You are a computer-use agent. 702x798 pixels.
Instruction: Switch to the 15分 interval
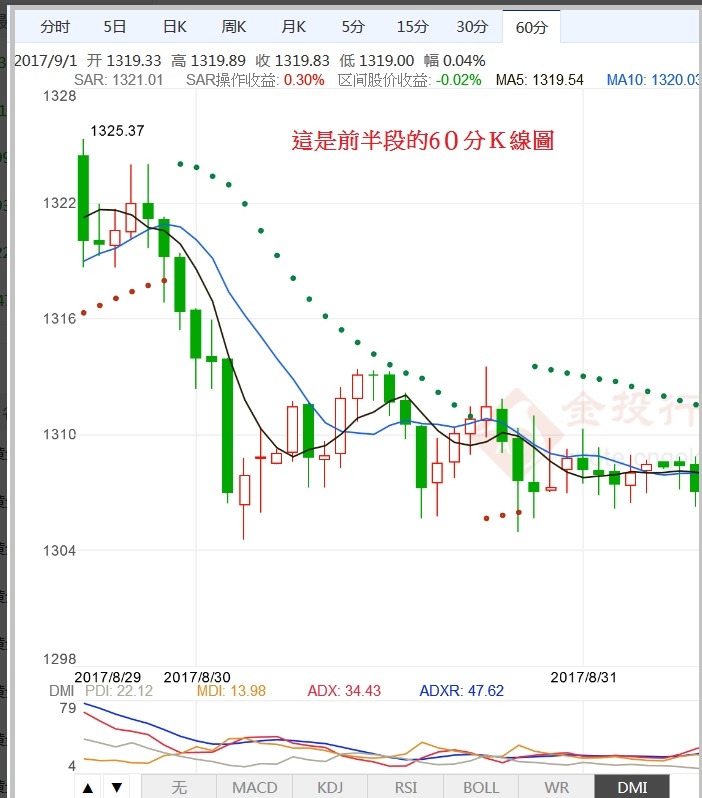click(x=412, y=27)
